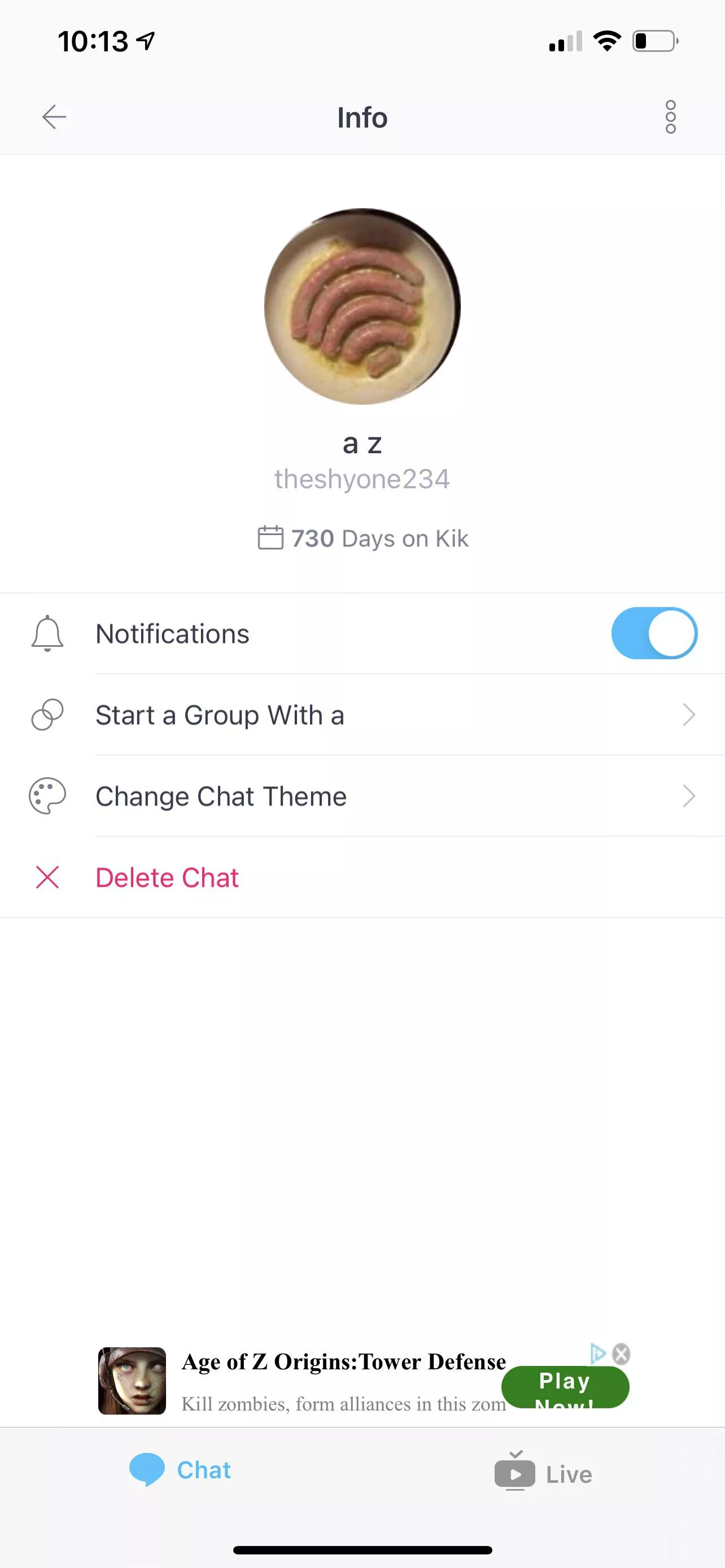Switch to the Live tab
725x1568 pixels.
545,1469
